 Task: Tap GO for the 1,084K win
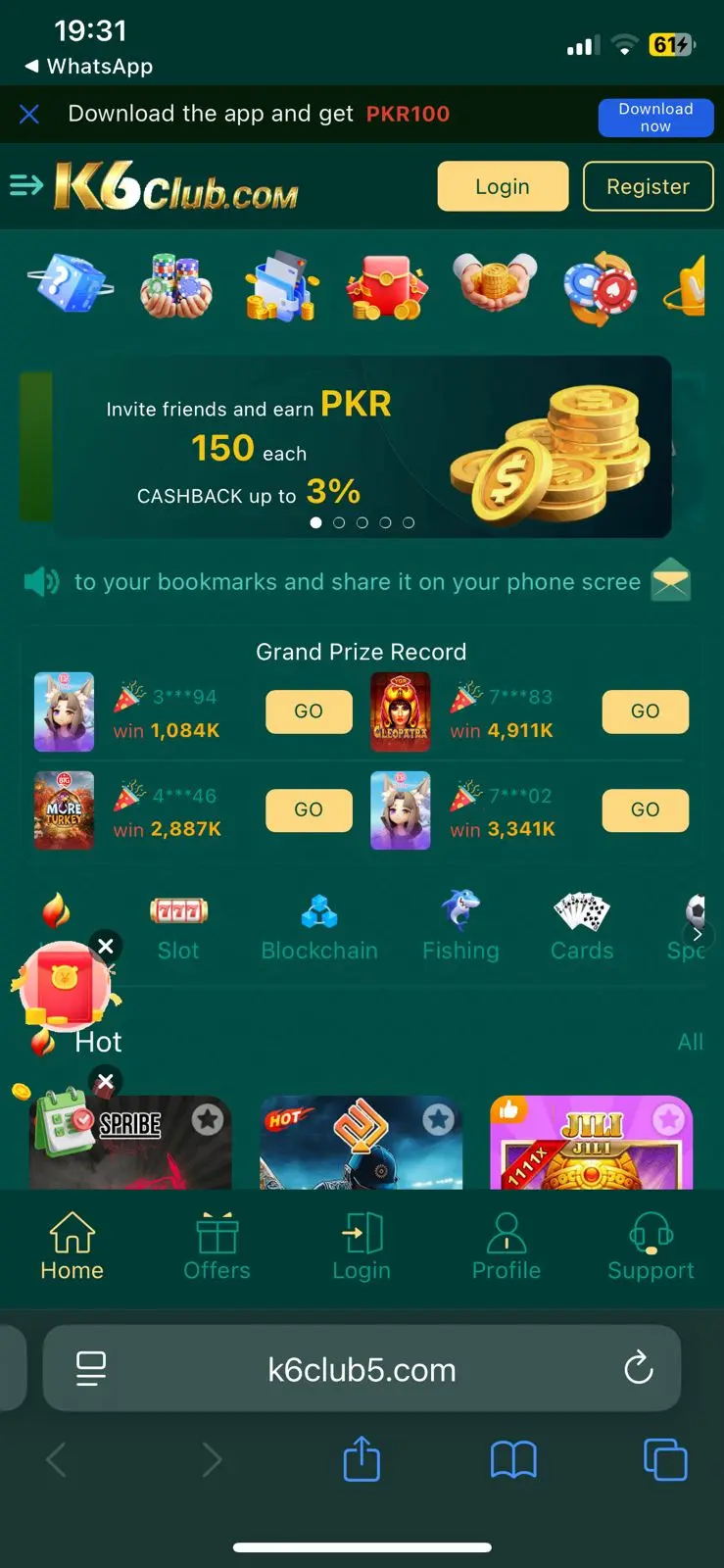[309, 711]
